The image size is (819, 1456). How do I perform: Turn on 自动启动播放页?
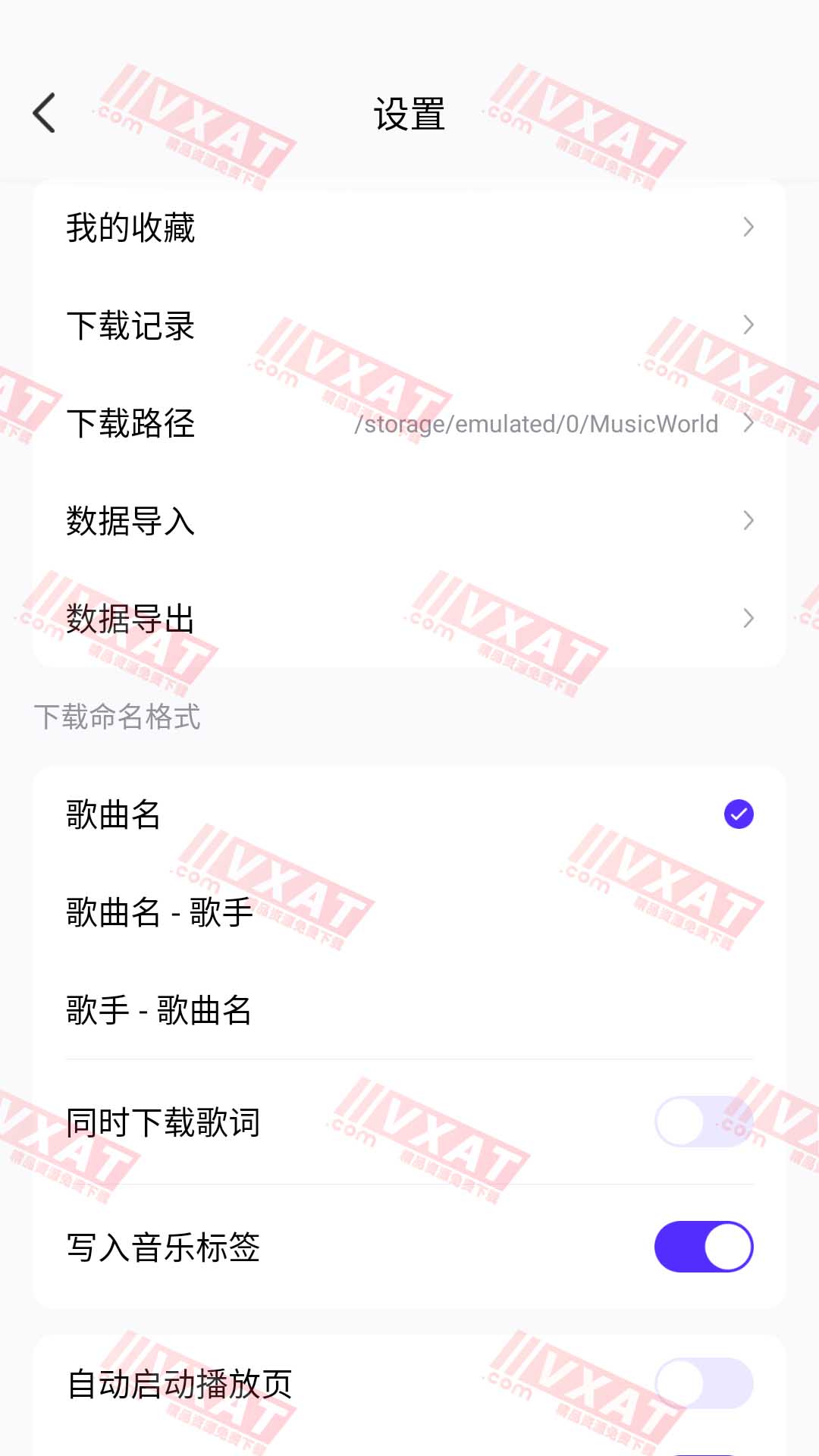point(703,1383)
